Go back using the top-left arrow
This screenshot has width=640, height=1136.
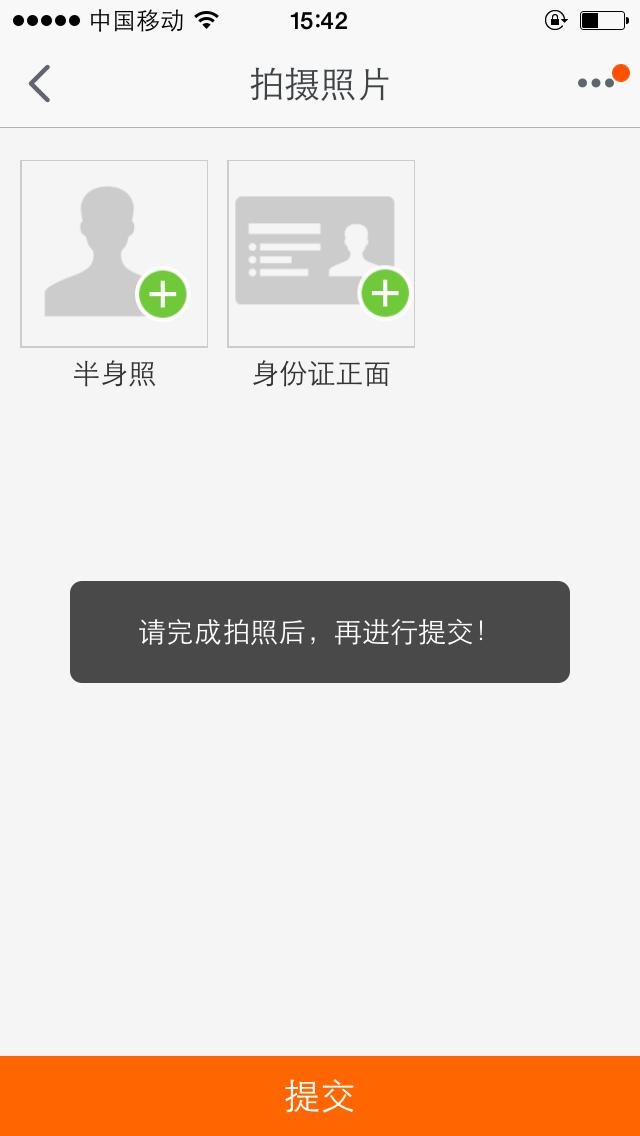pyautogui.click(x=40, y=84)
